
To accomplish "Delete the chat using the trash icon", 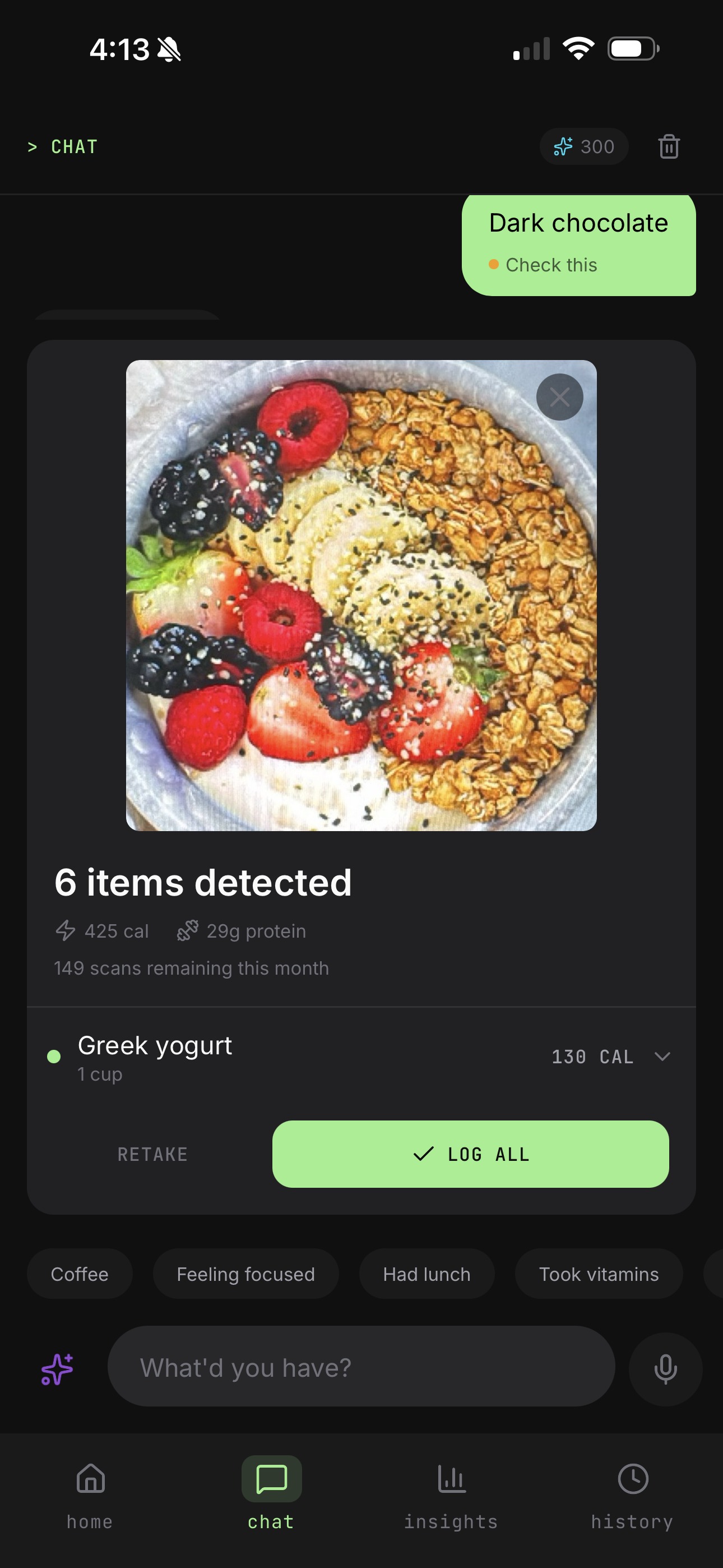I will [669, 146].
